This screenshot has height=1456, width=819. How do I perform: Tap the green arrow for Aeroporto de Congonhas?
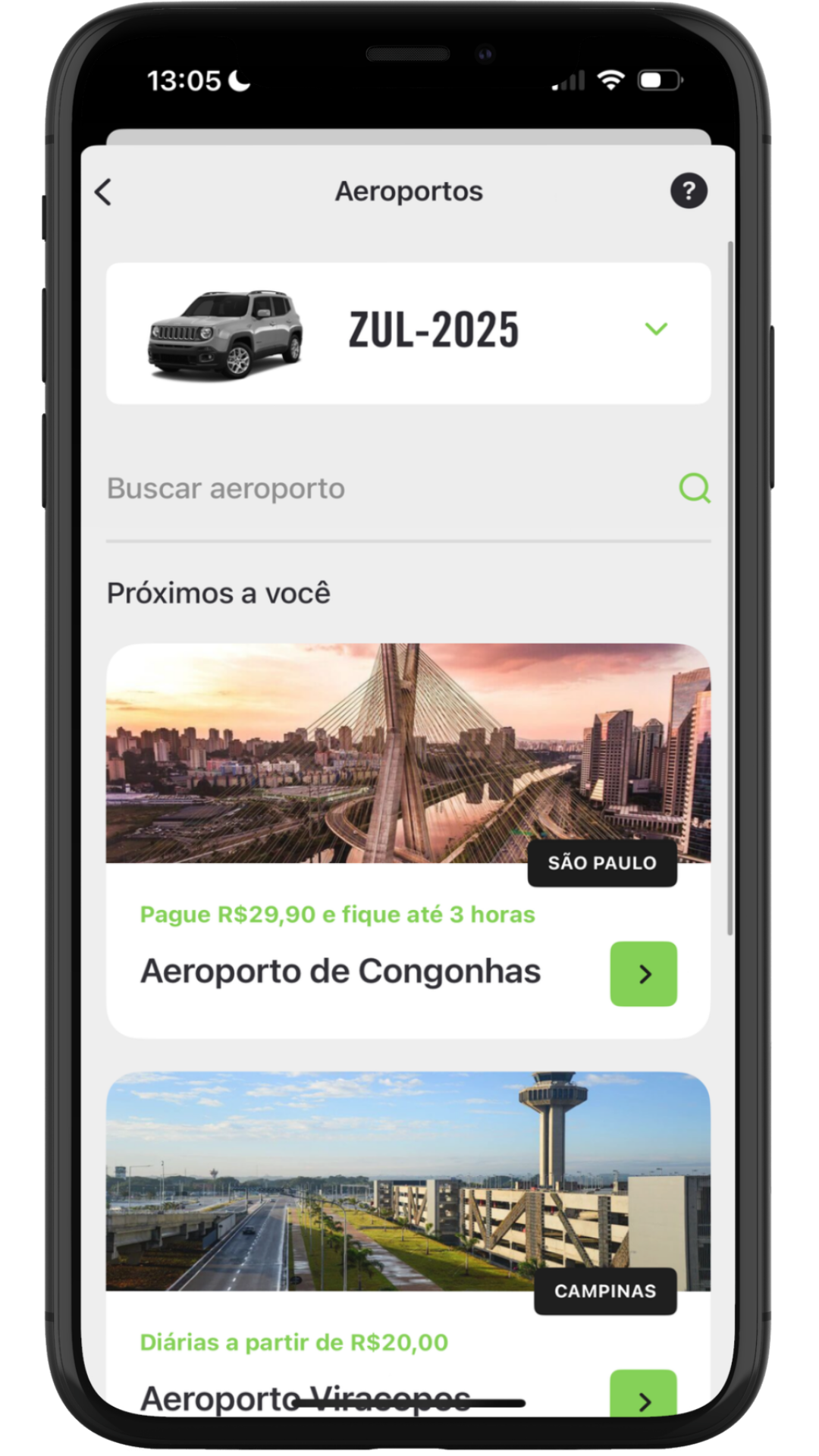[643, 974]
